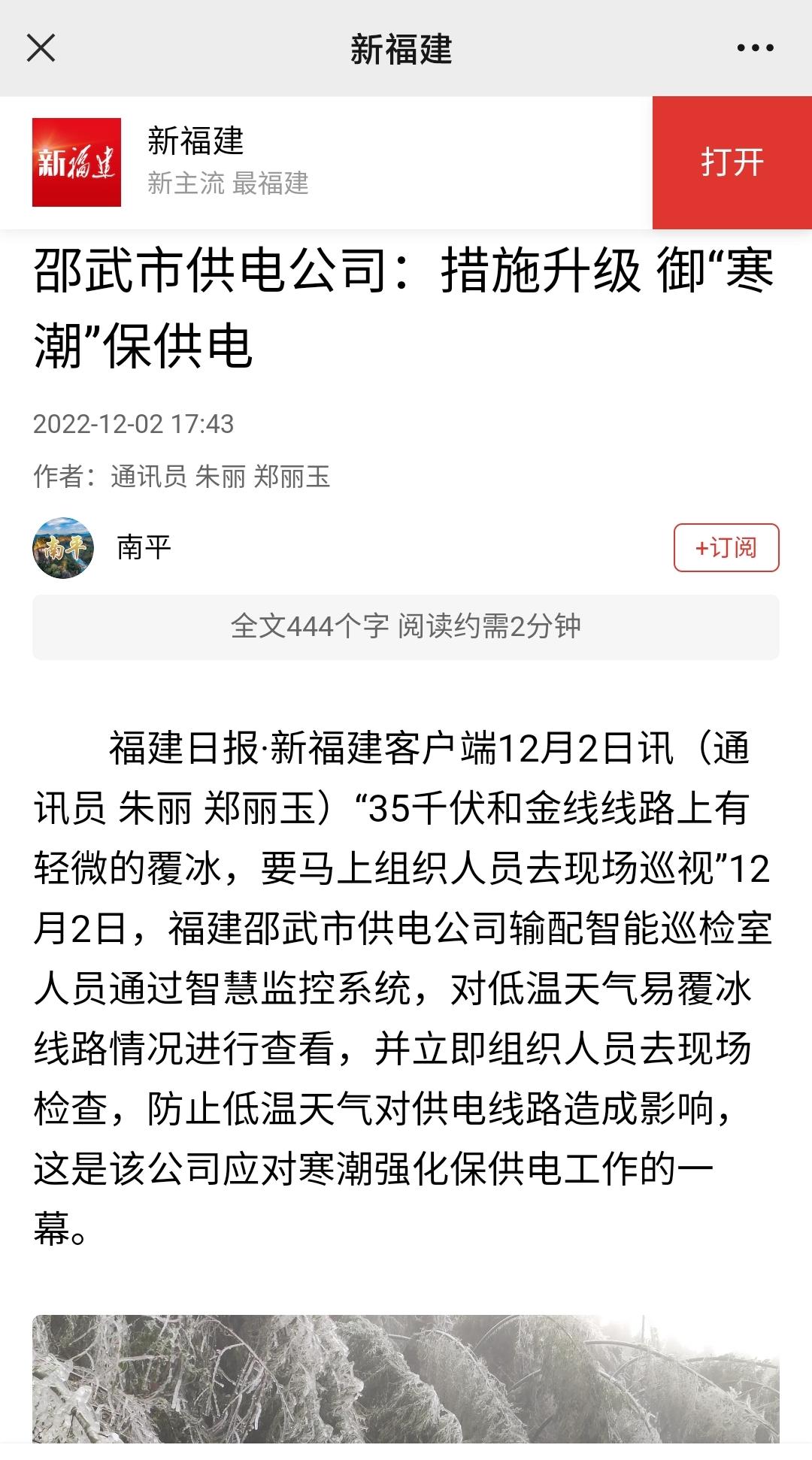Screen dimensions: 812x1460
Task: Close the 新福建 web page
Action: click(41, 49)
